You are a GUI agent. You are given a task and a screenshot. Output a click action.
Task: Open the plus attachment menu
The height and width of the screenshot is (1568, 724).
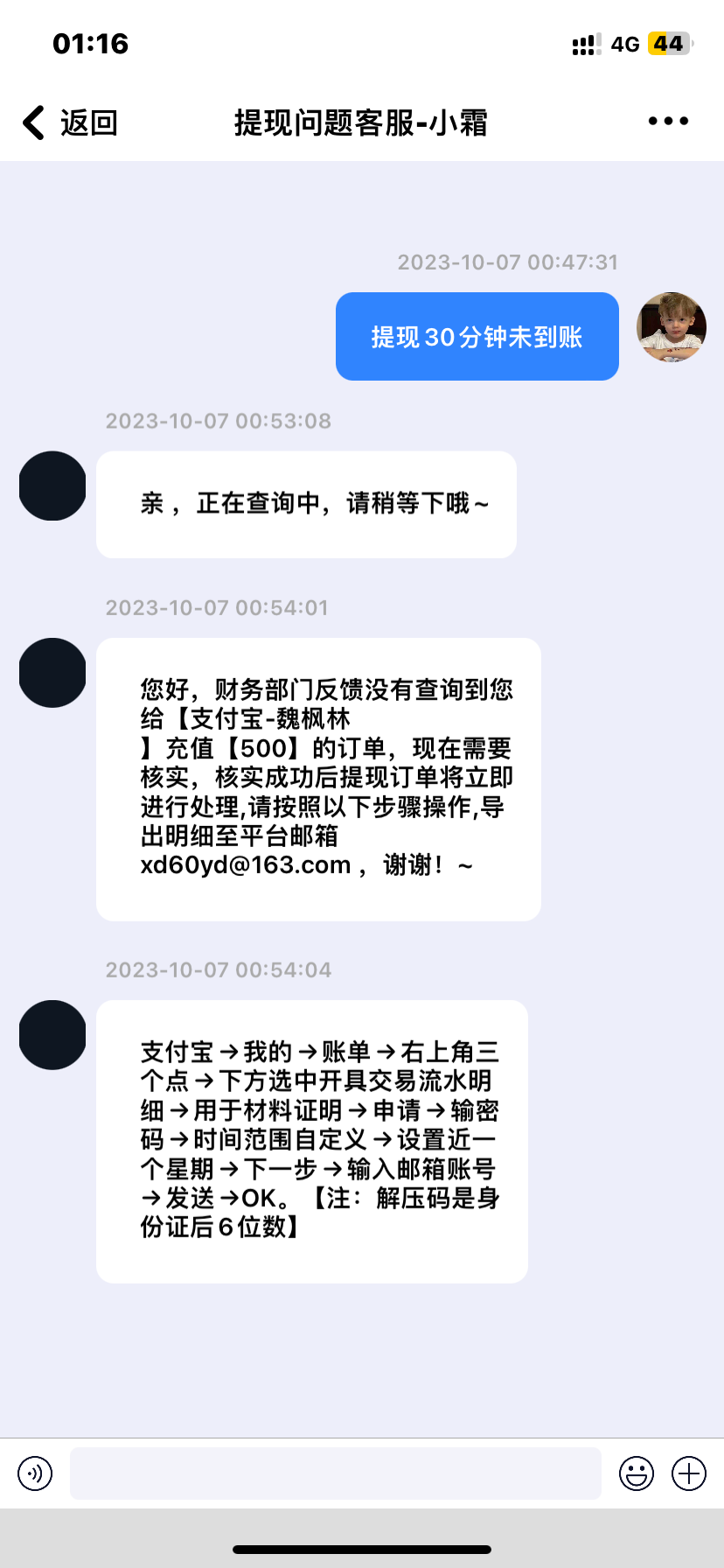click(689, 1473)
